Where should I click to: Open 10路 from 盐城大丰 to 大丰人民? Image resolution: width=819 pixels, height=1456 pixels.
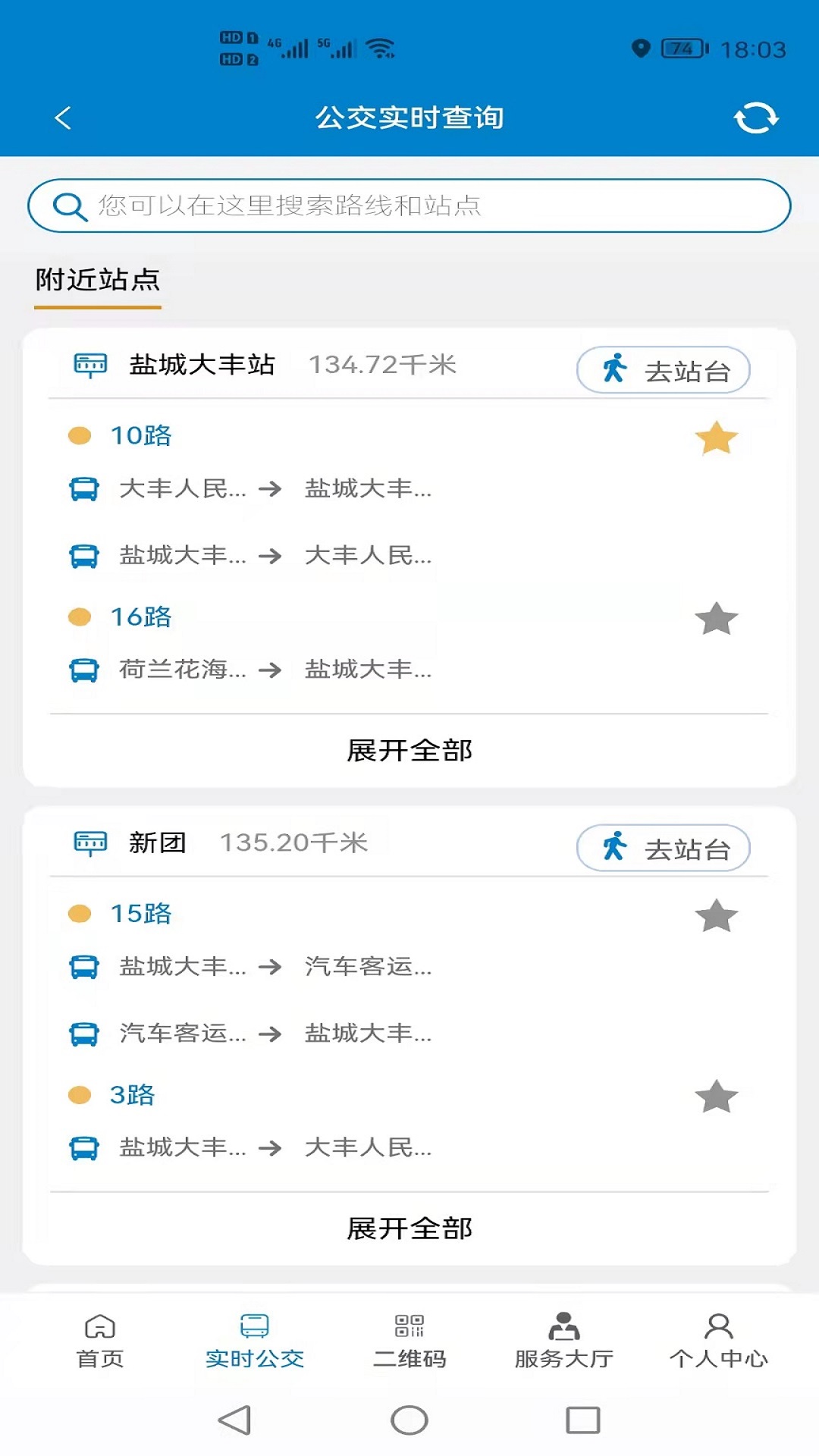coord(275,556)
